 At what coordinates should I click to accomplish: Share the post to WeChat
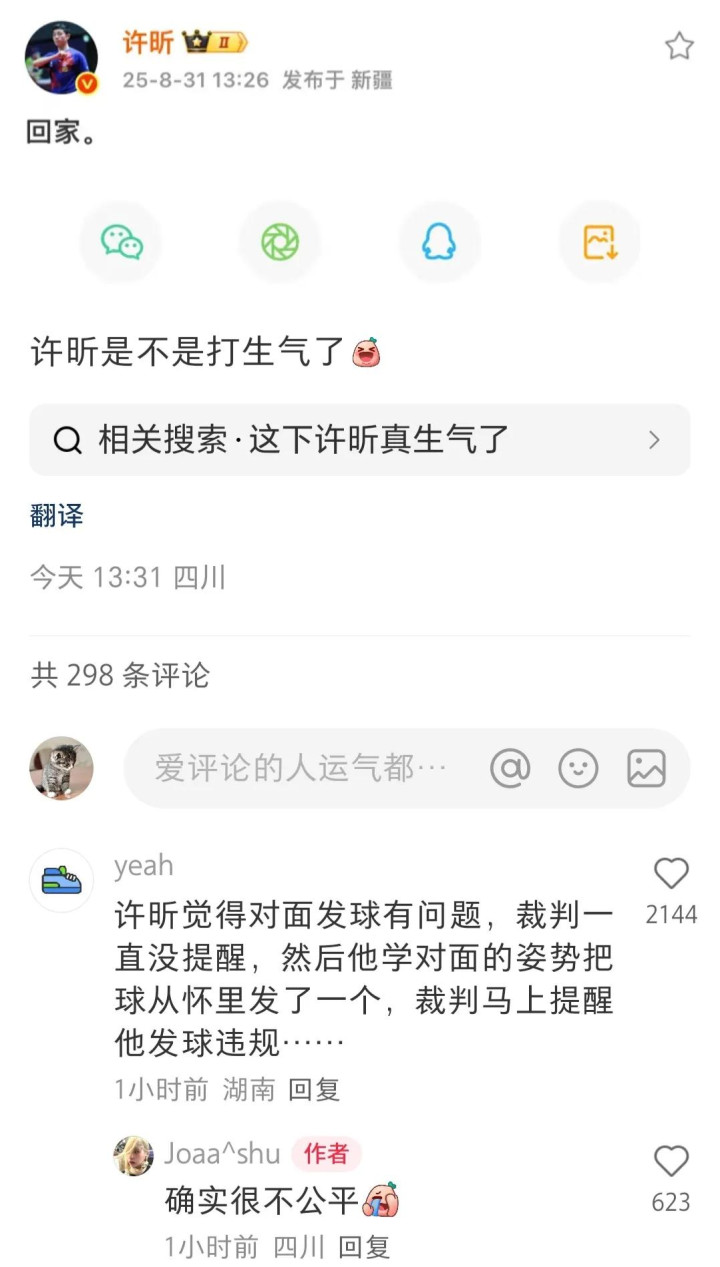click(121, 242)
